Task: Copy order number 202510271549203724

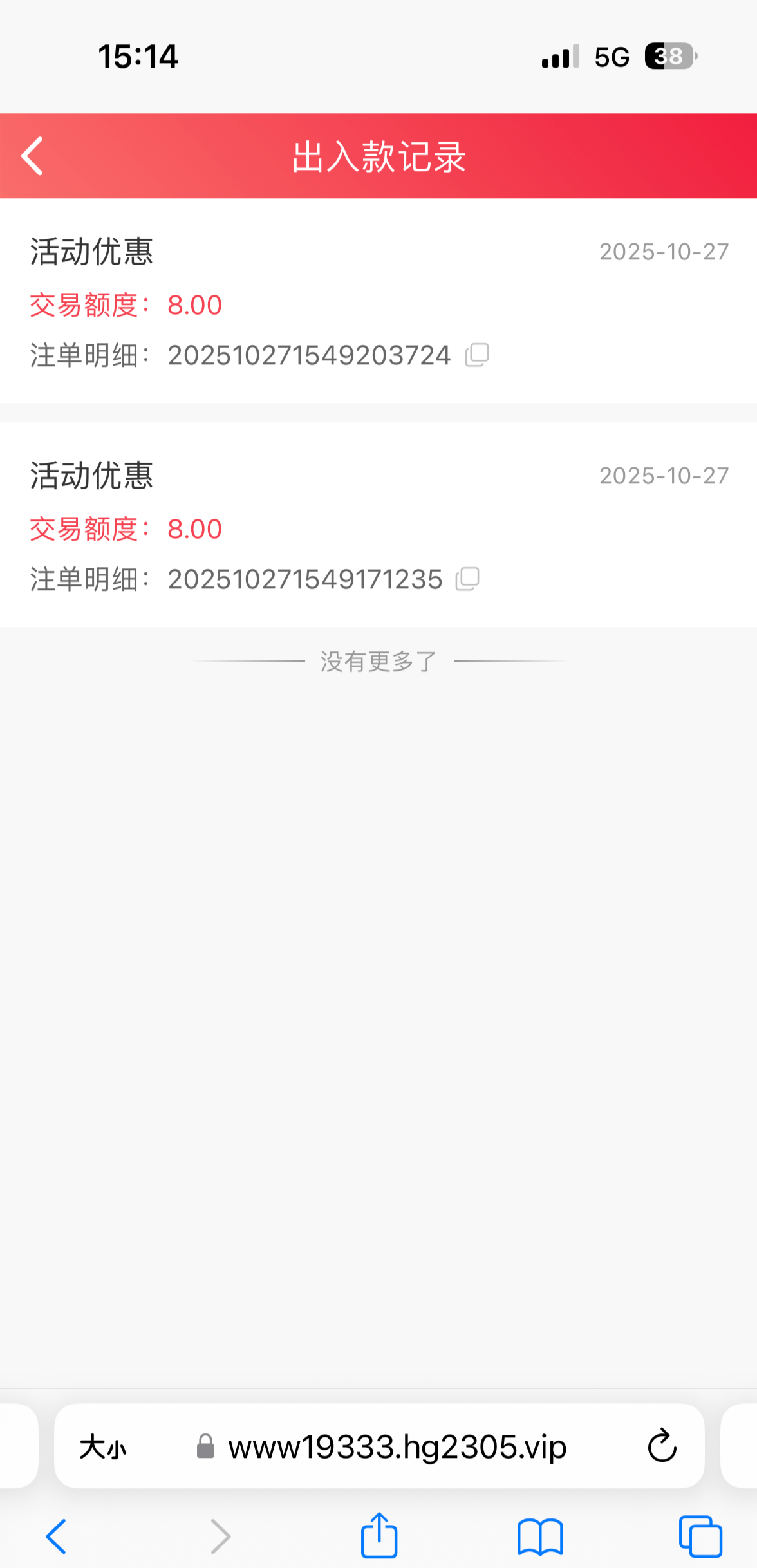Action: pos(477,355)
